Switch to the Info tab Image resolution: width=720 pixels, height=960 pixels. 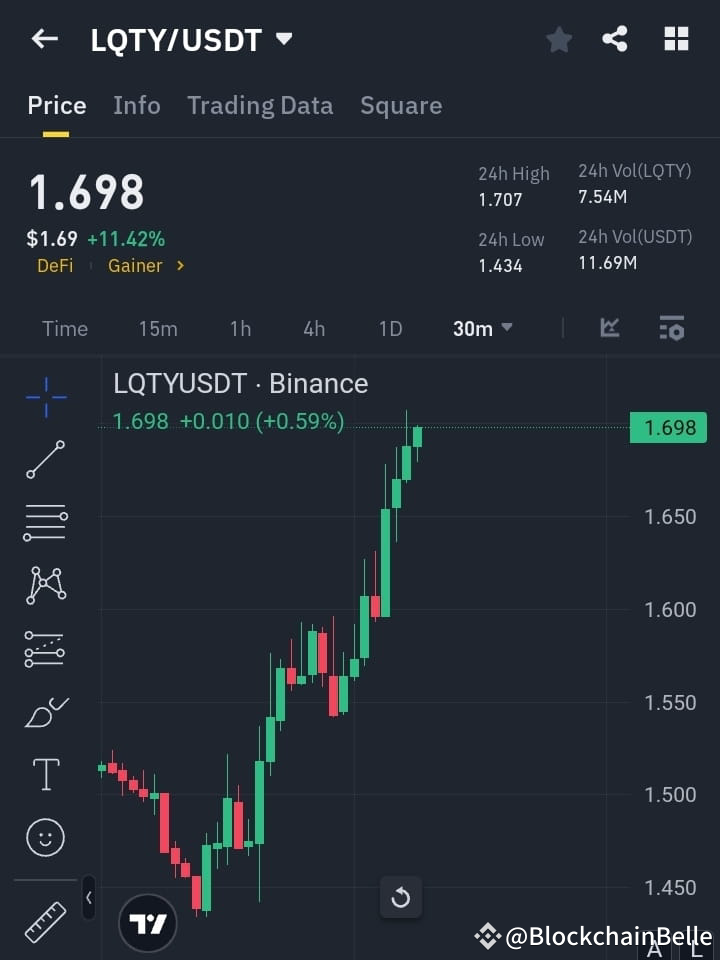click(x=137, y=105)
